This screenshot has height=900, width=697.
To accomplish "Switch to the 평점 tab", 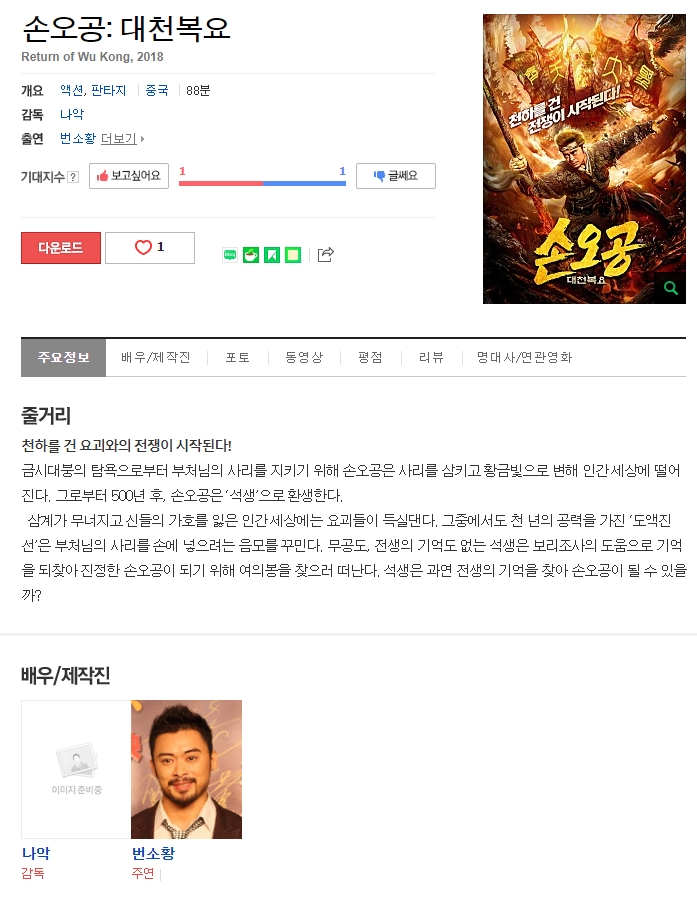I will coord(370,358).
